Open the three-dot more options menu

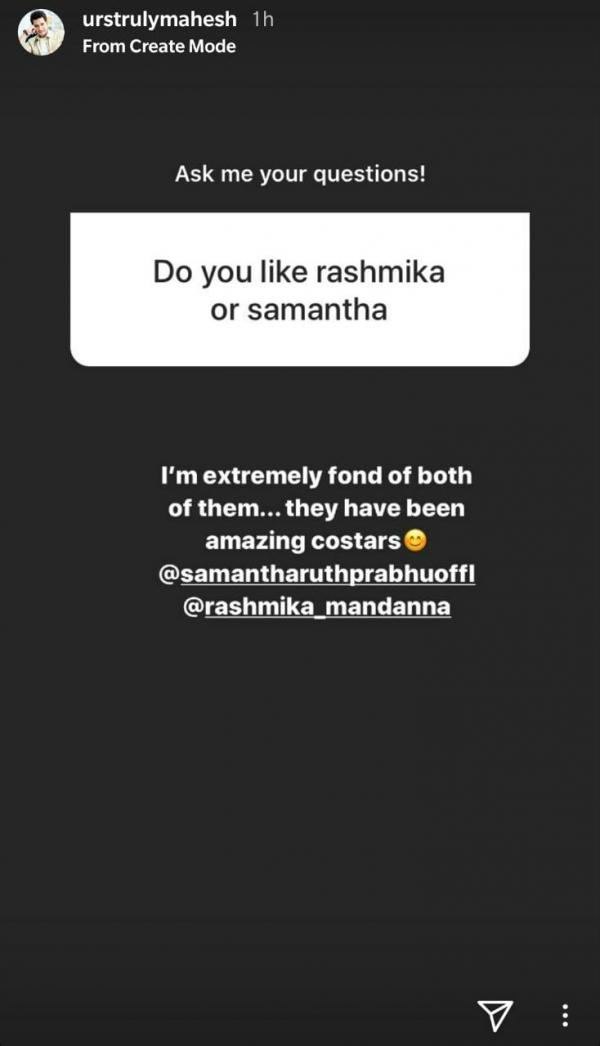tap(565, 1015)
